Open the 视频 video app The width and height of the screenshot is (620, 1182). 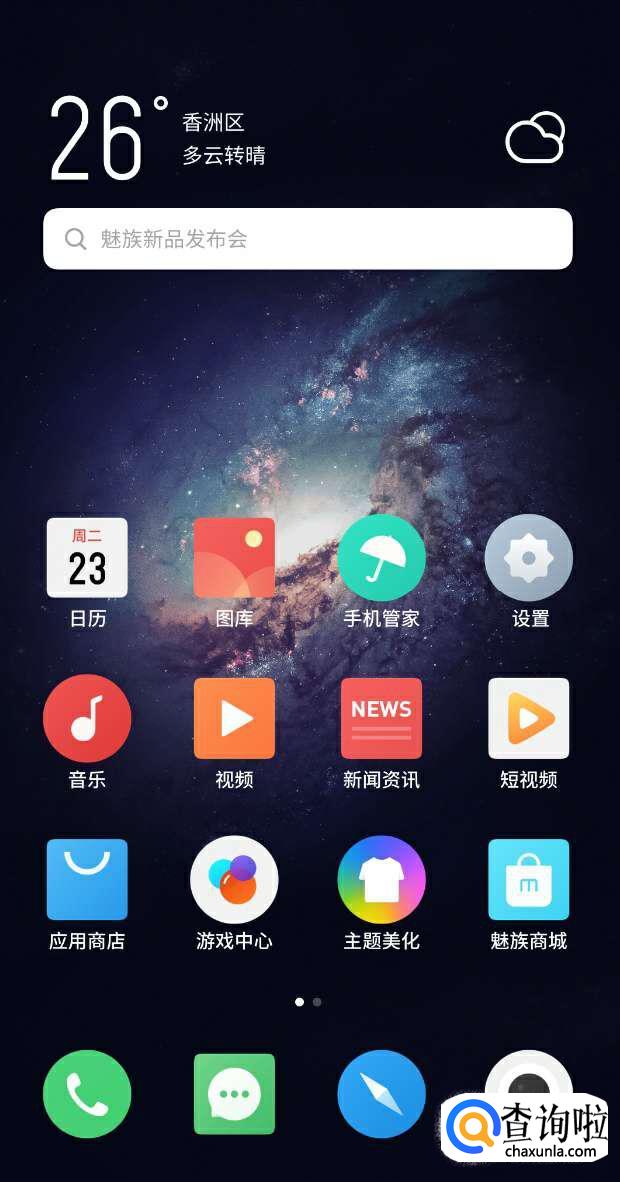click(x=234, y=718)
